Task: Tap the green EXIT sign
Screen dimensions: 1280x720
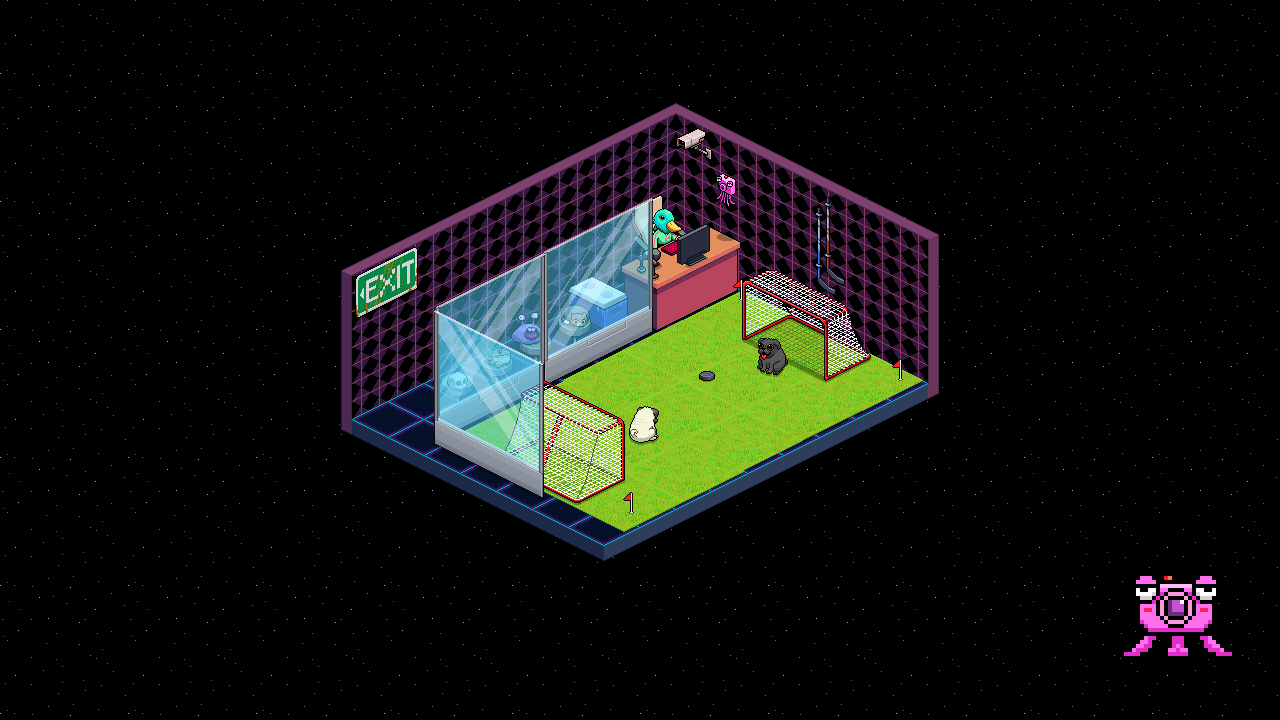Action: click(386, 284)
